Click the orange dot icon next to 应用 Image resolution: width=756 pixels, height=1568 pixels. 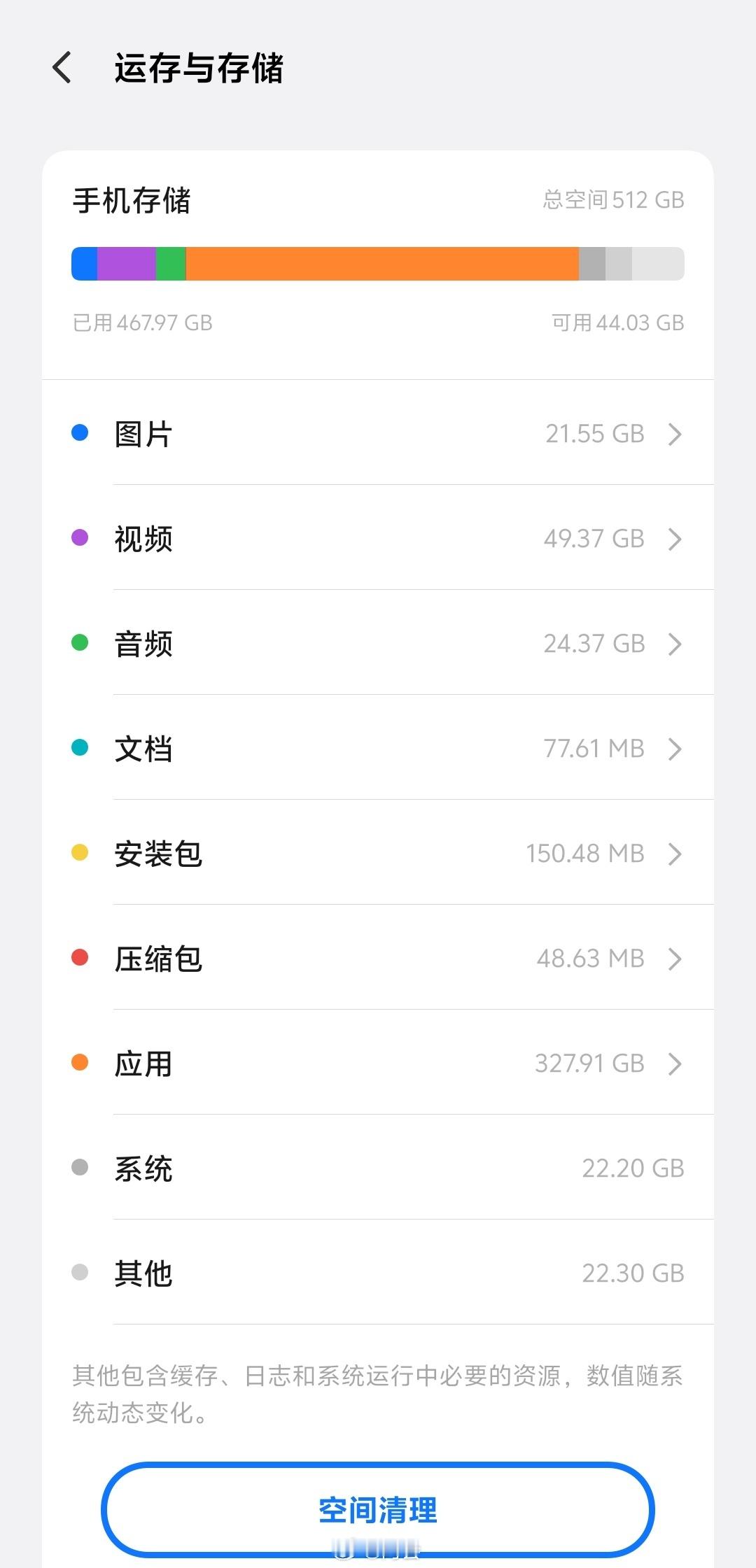click(x=80, y=1063)
